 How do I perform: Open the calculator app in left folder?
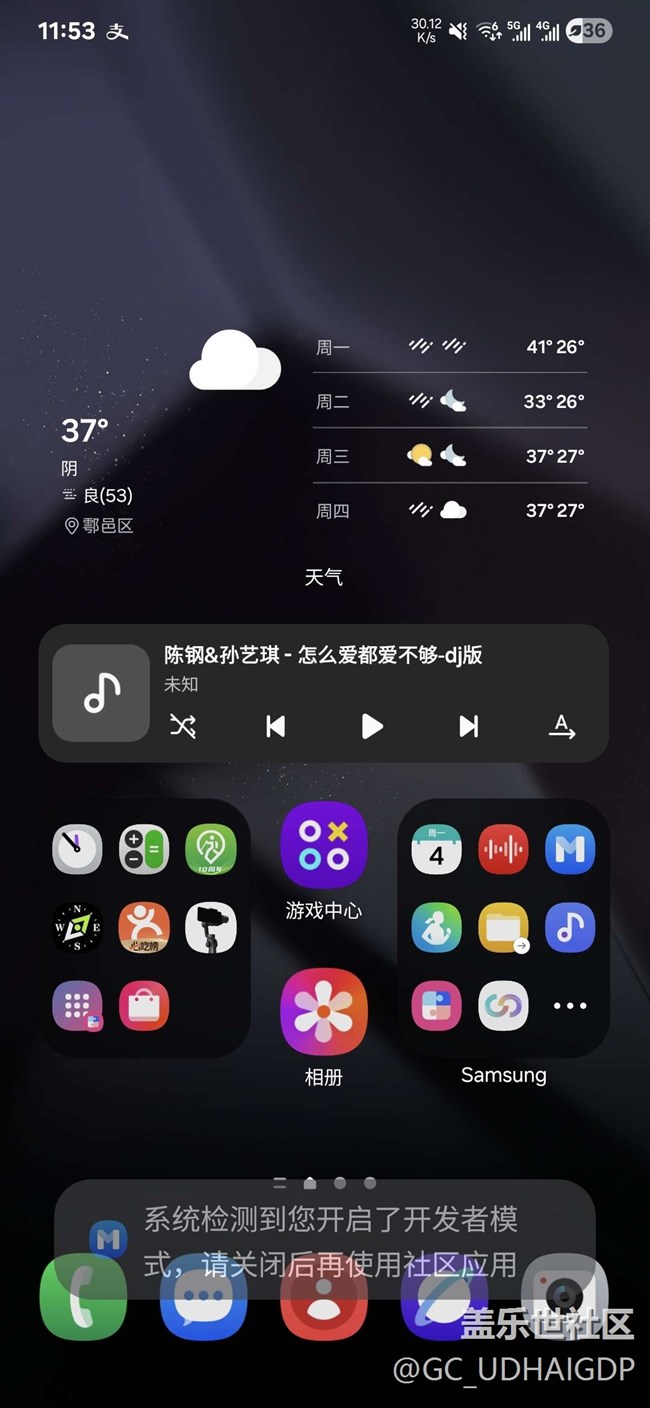pyautogui.click(x=144, y=849)
